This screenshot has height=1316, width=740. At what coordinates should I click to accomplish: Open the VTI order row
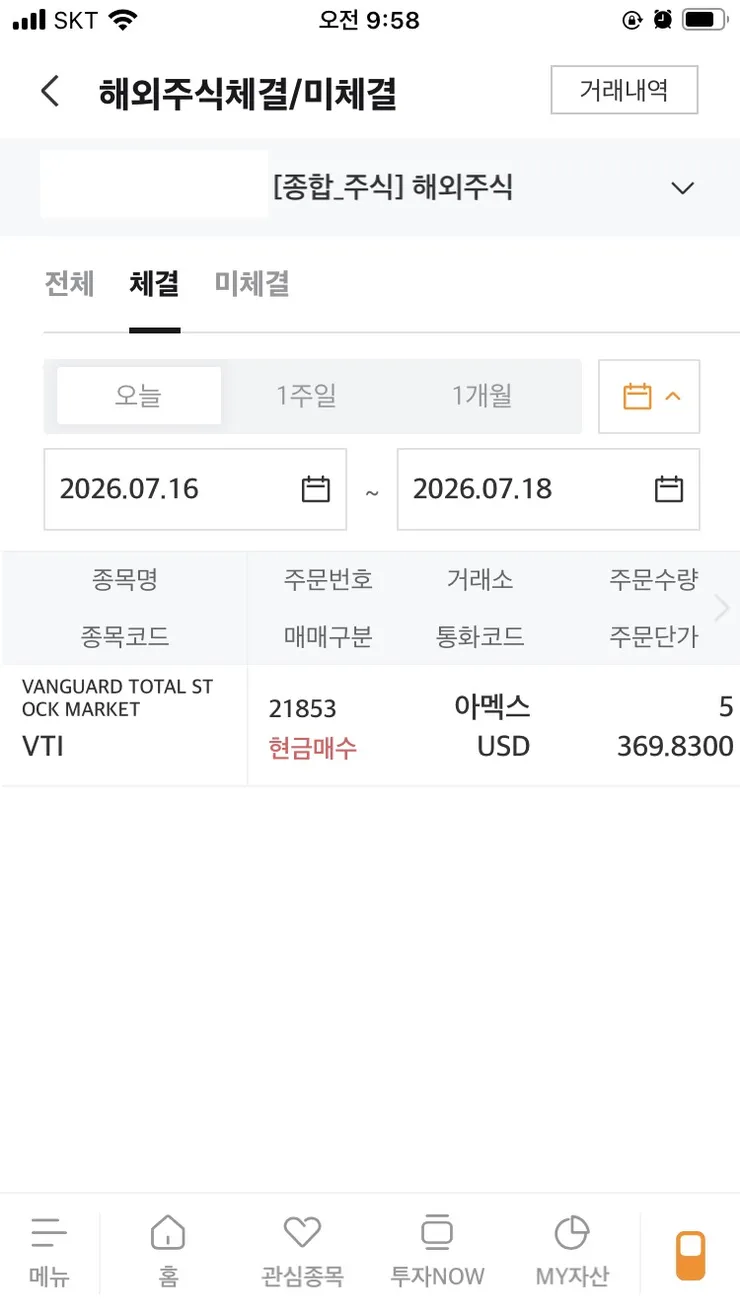(x=370, y=725)
